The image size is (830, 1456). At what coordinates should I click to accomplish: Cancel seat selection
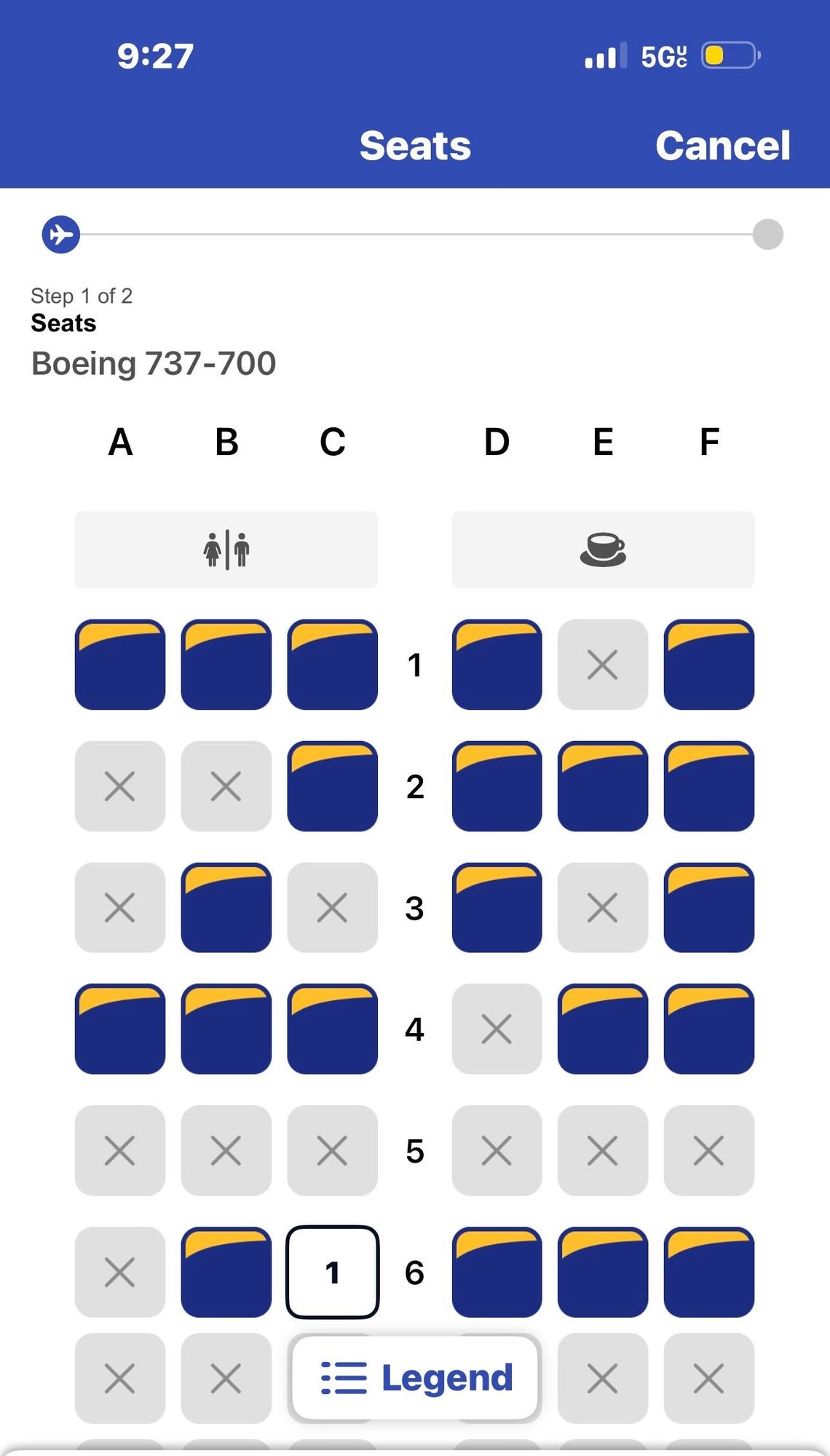pos(722,146)
